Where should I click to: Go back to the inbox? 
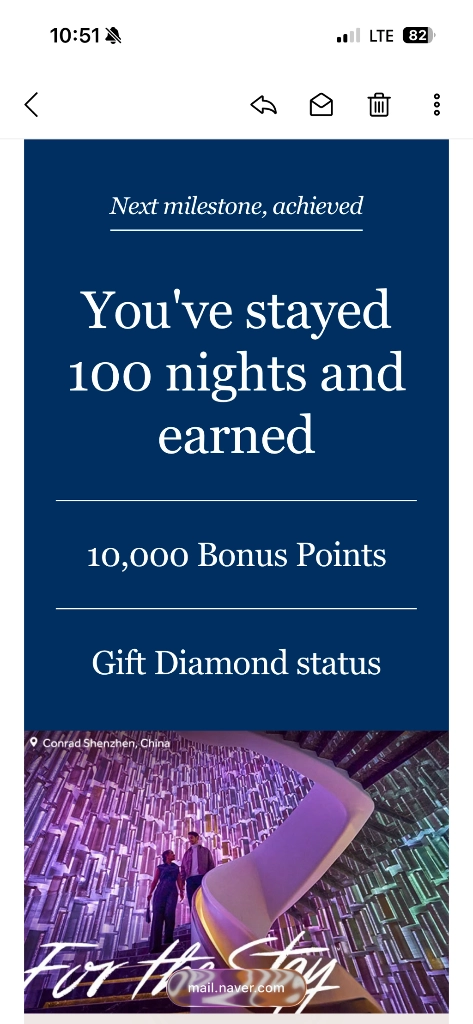click(31, 104)
